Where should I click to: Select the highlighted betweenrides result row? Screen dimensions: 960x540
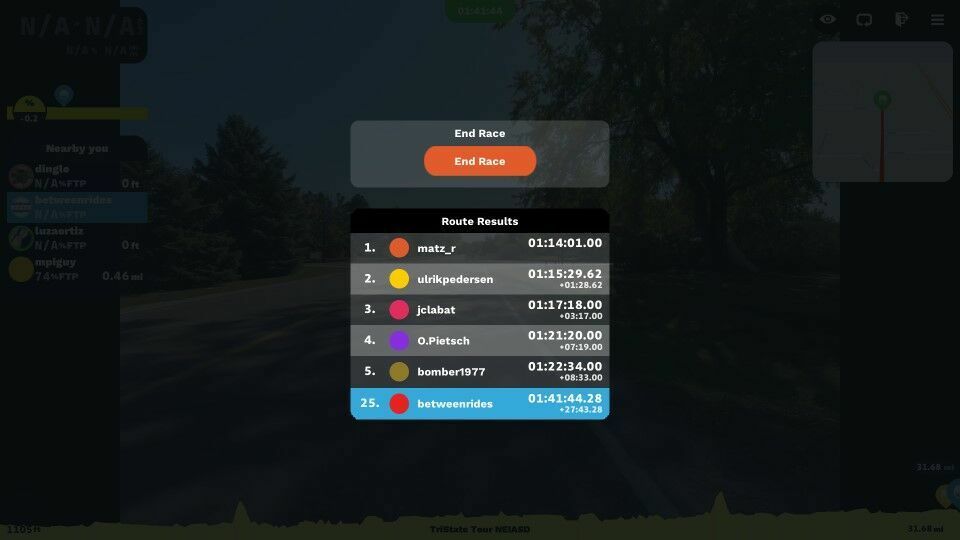(x=480, y=404)
